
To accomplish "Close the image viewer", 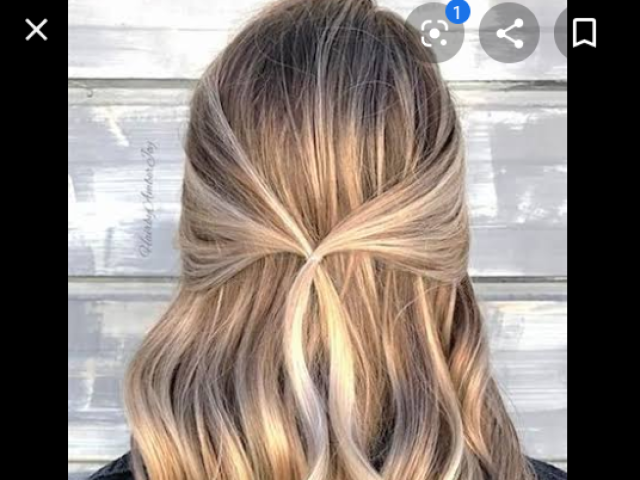I will [36, 30].
